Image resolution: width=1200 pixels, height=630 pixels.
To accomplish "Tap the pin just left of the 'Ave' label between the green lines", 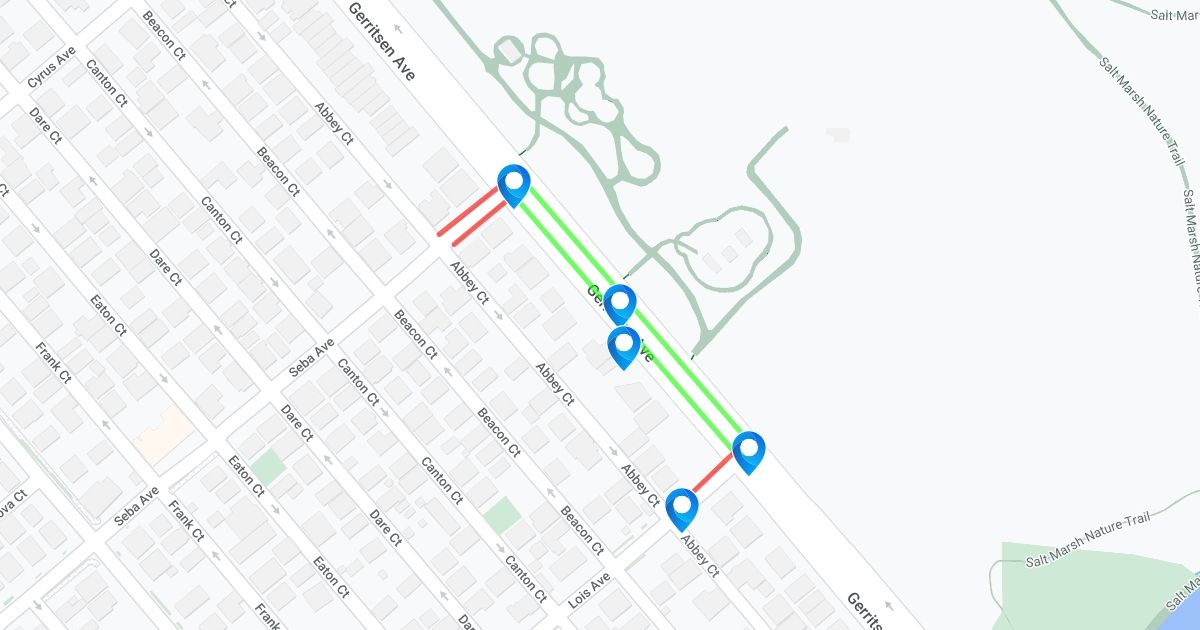I will pyautogui.click(x=624, y=348).
